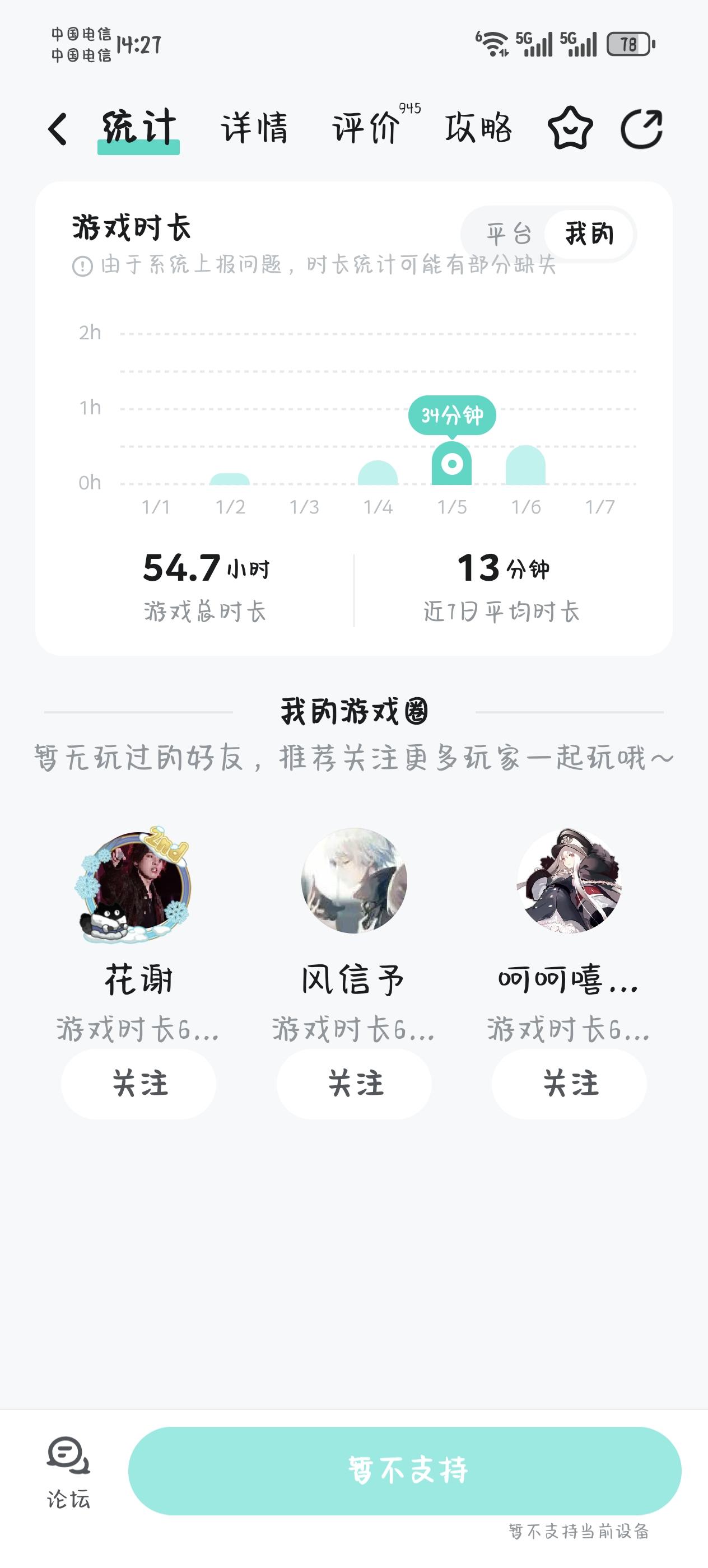The height and width of the screenshot is (1568, 708).
Task: Open the 论坛 forum
Action: click(x=68, y=1471)
